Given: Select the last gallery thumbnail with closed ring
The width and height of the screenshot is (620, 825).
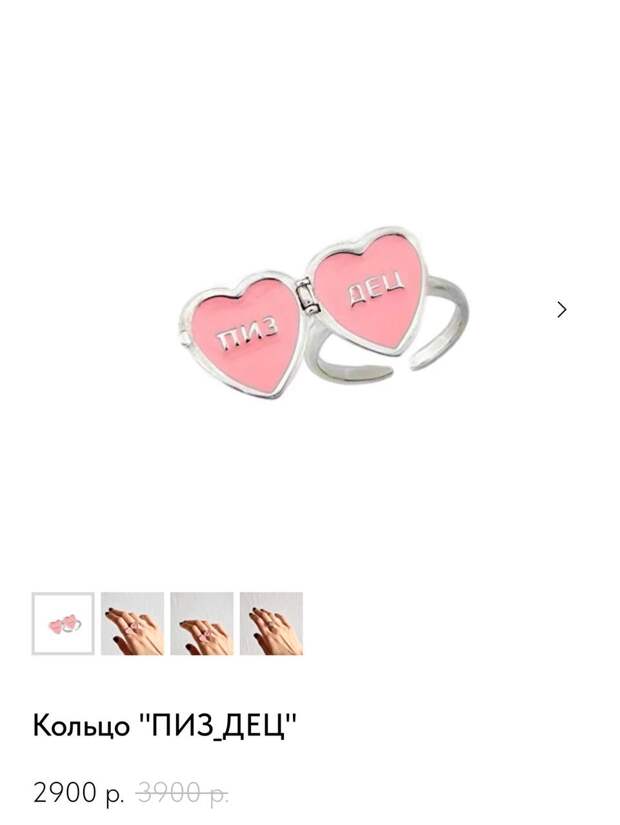Looking at the screenshot, I should 271,624.
